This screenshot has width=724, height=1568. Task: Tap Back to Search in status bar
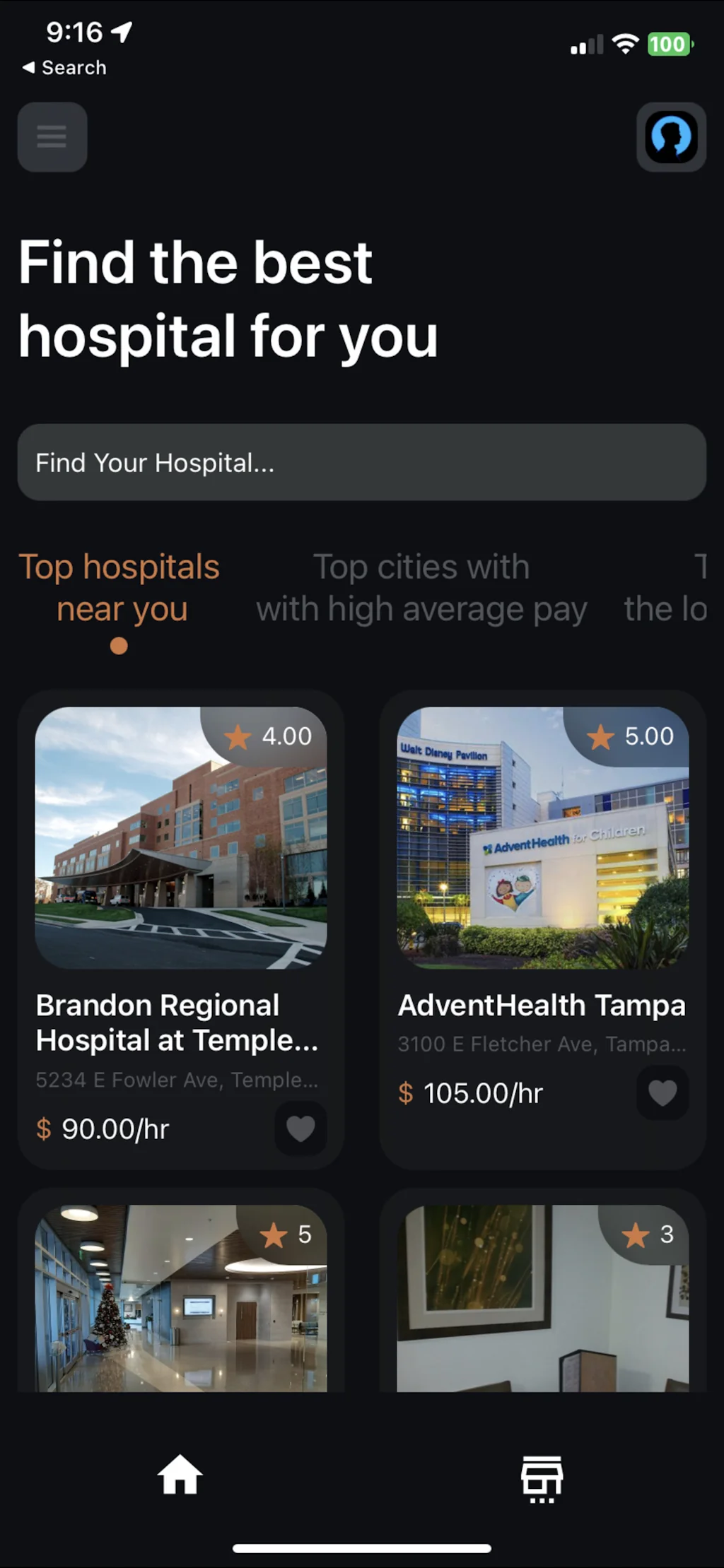64,67
